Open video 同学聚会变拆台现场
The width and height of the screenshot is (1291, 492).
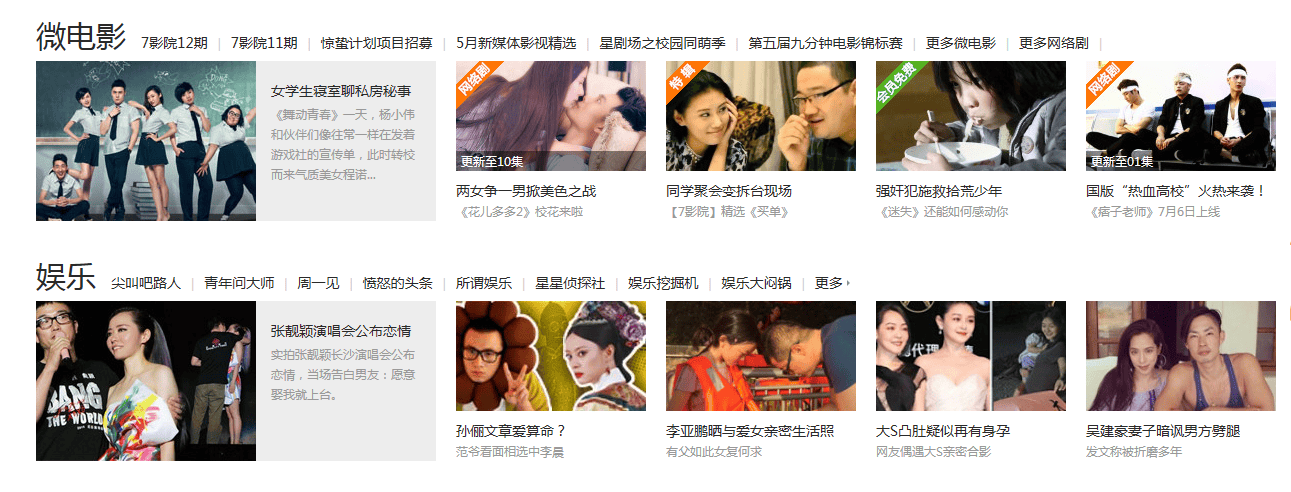tap(728, 191)
